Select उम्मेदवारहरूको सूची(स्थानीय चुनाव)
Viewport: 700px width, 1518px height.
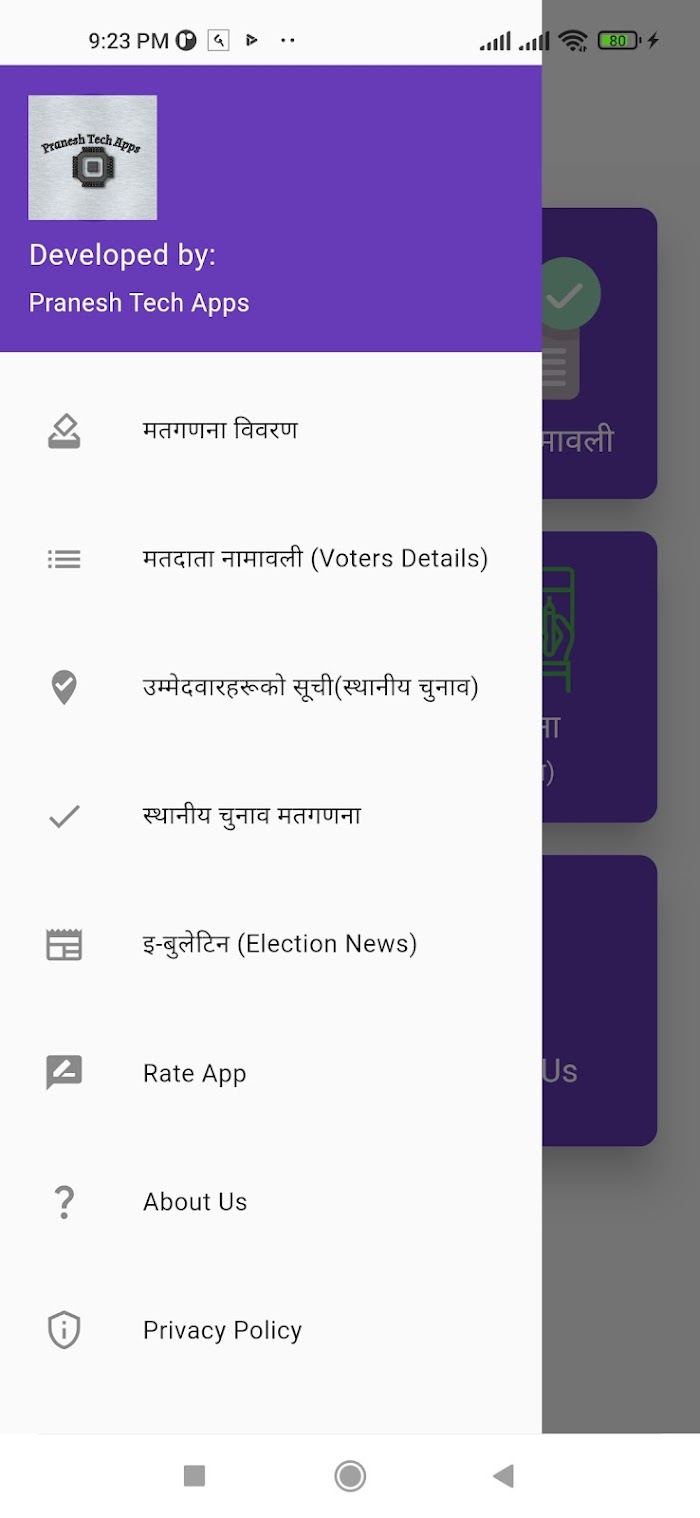271,688
